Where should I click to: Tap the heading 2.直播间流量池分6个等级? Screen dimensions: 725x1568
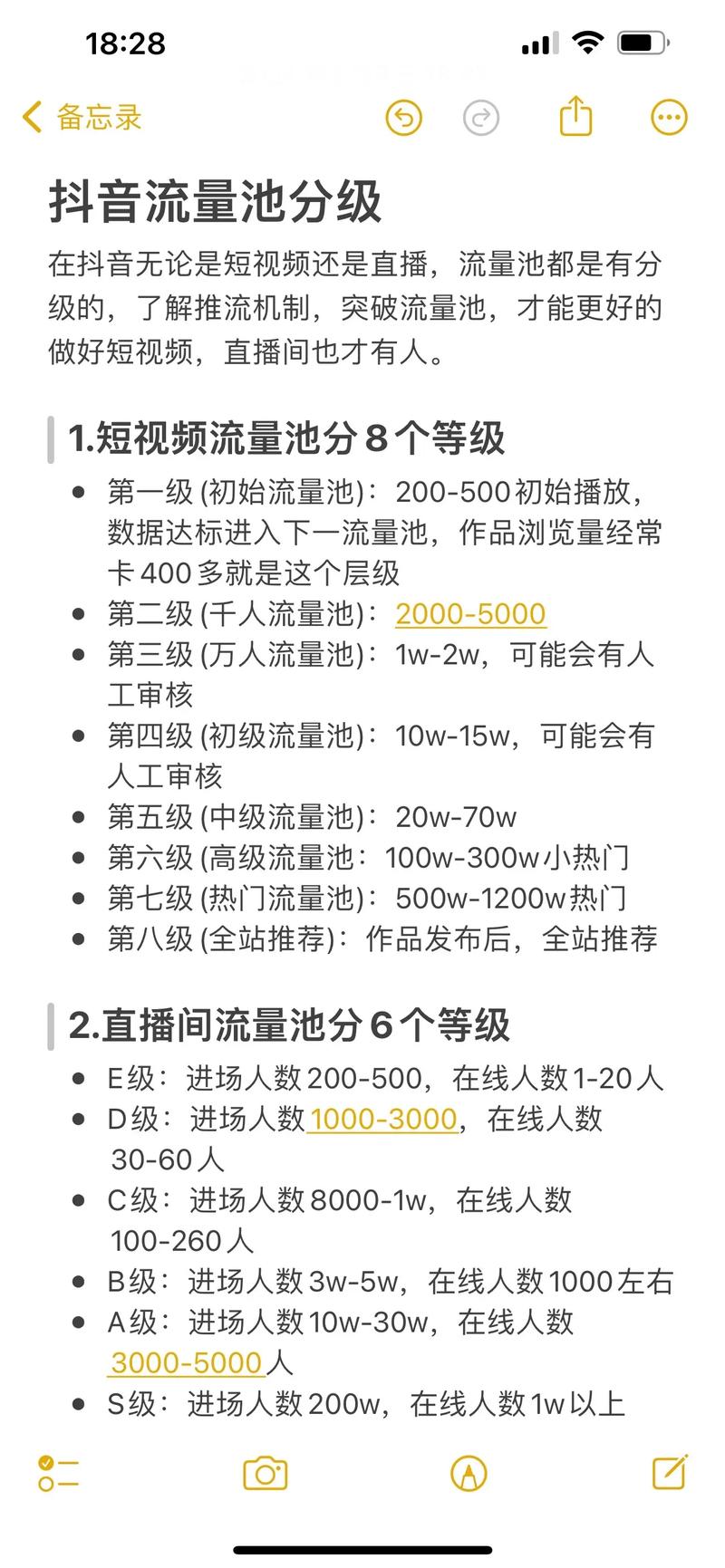pos(290,1024)
